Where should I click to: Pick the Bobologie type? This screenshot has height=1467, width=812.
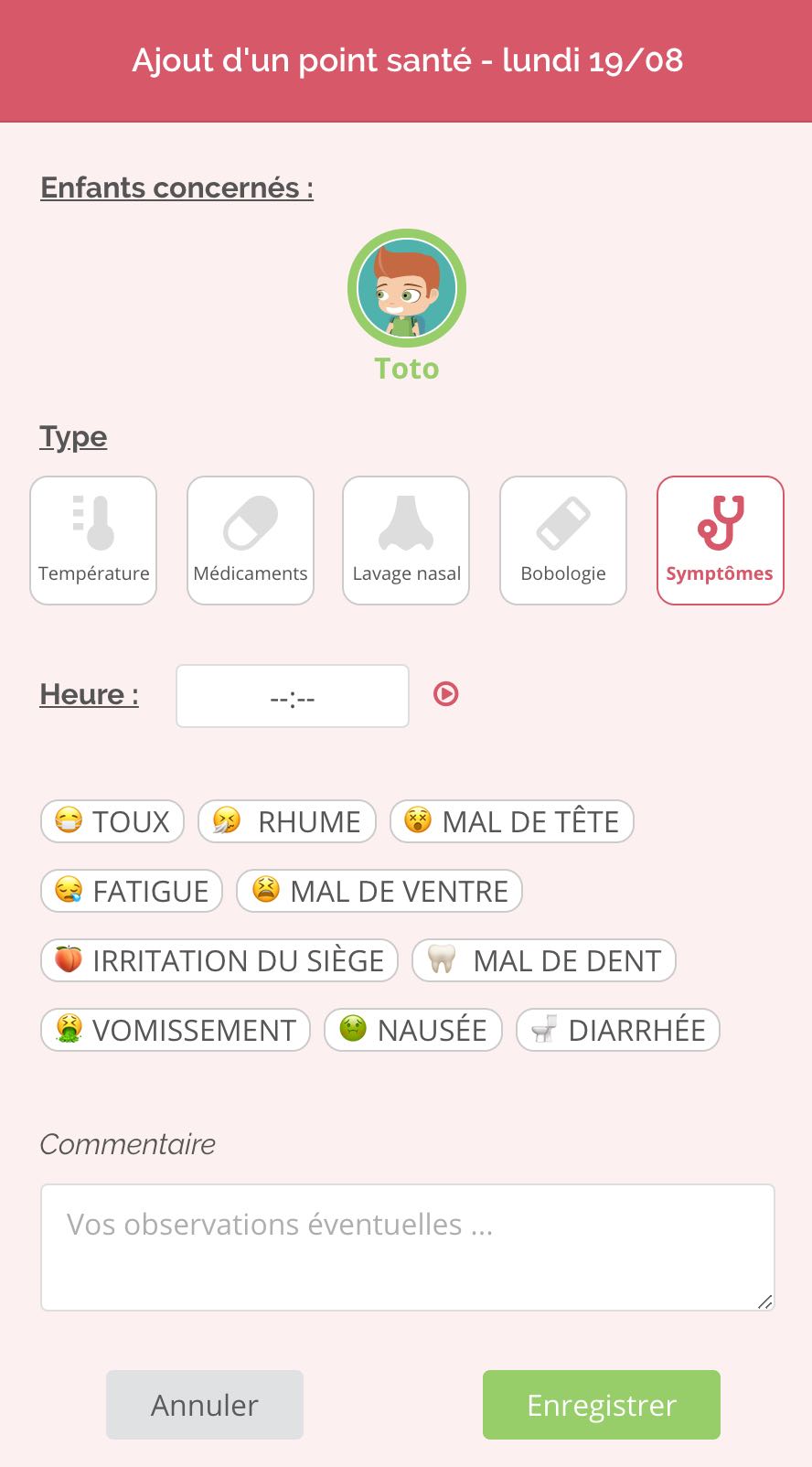point(563,541)
